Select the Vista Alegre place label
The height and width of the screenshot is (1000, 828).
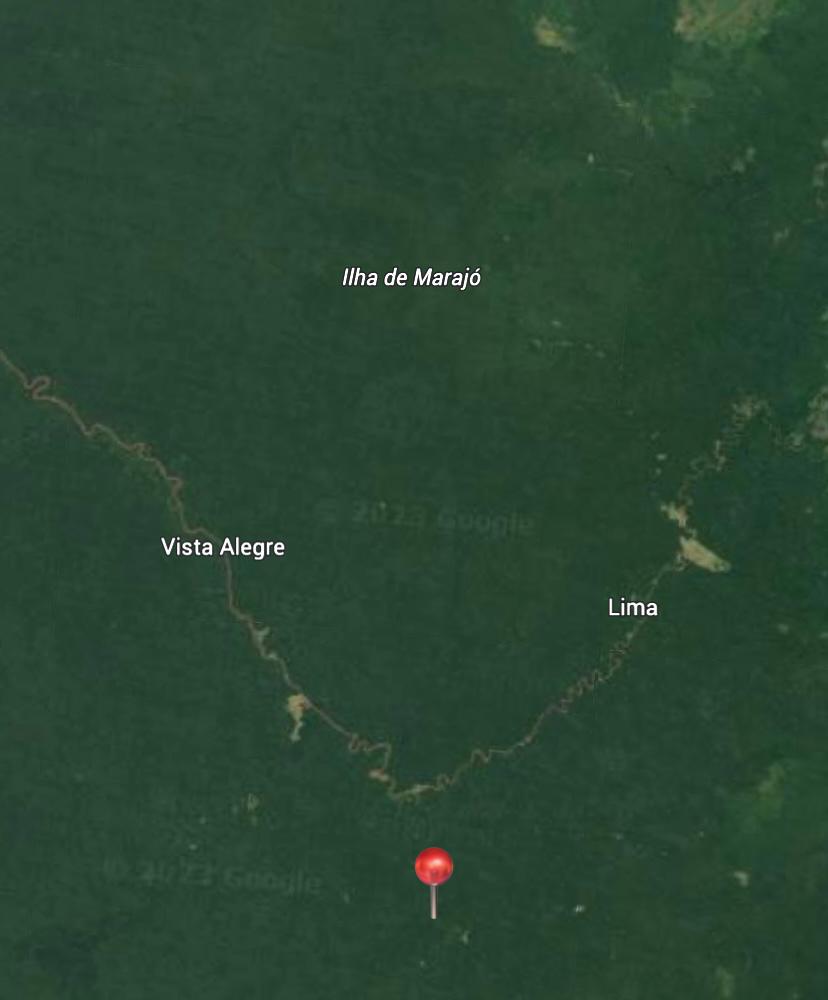(x=223, y=547)
